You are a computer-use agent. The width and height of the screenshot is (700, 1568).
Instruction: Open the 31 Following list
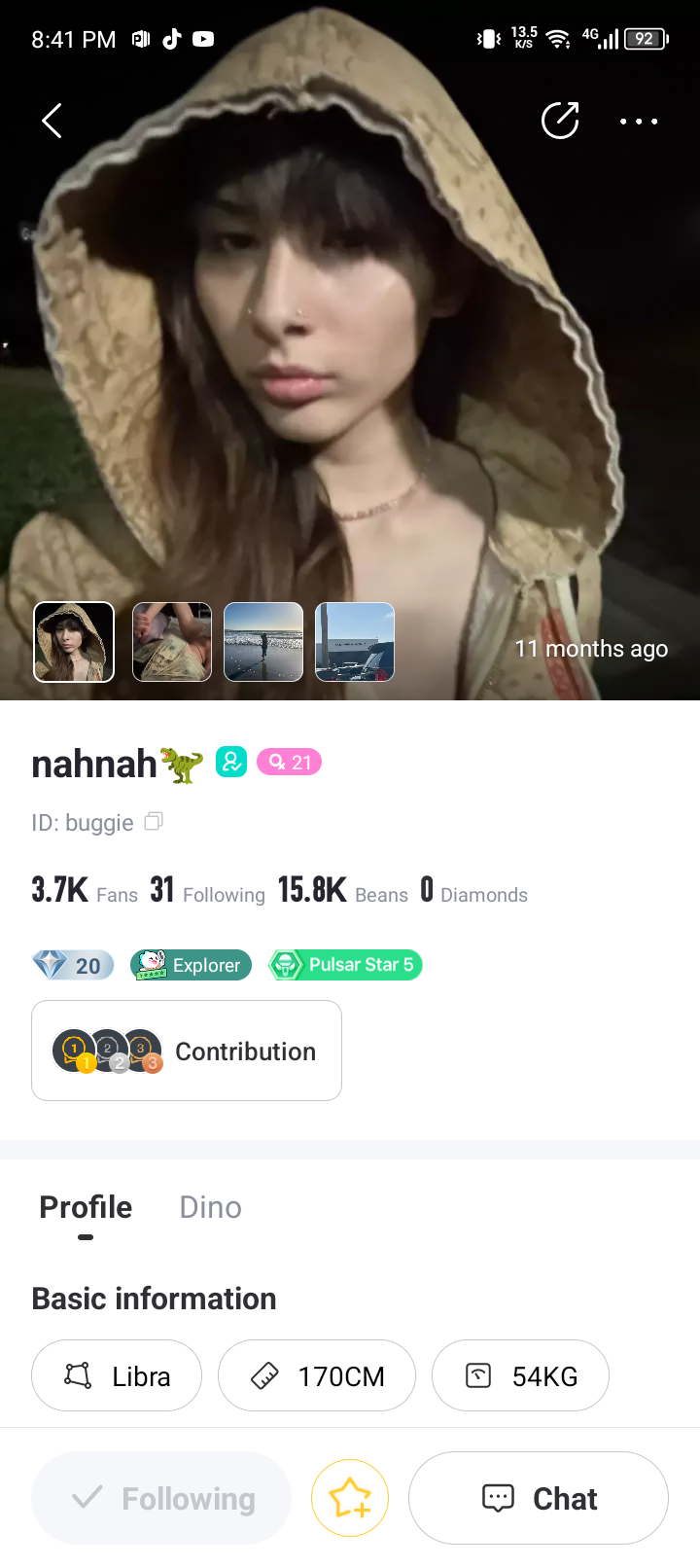(207, 891)
